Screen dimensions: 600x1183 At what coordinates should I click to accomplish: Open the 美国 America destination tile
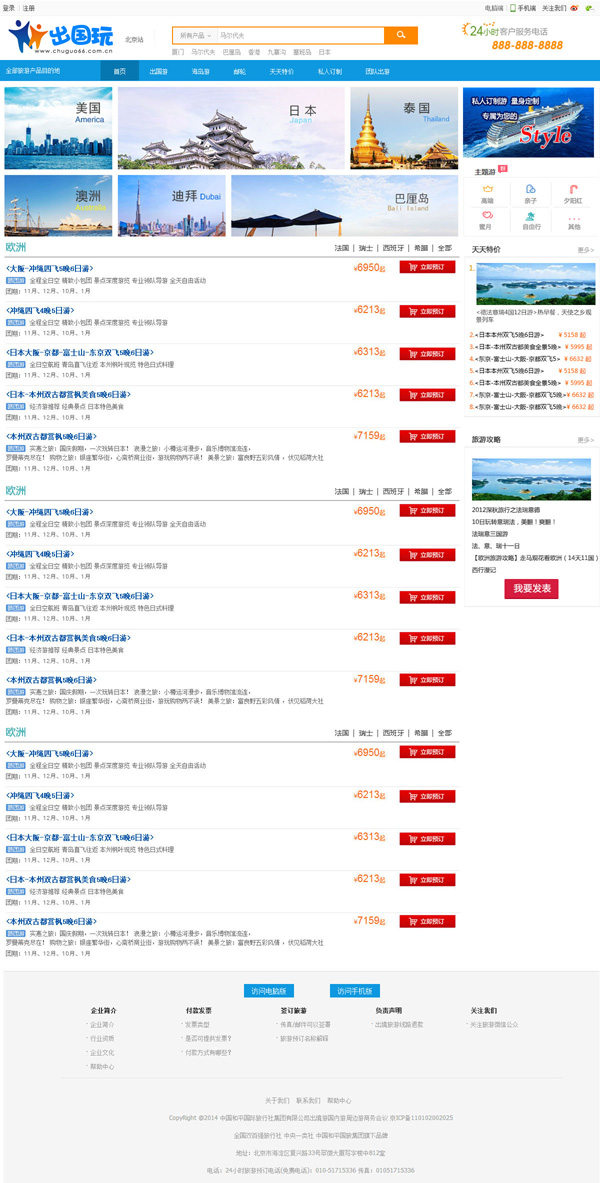(58, 128)
